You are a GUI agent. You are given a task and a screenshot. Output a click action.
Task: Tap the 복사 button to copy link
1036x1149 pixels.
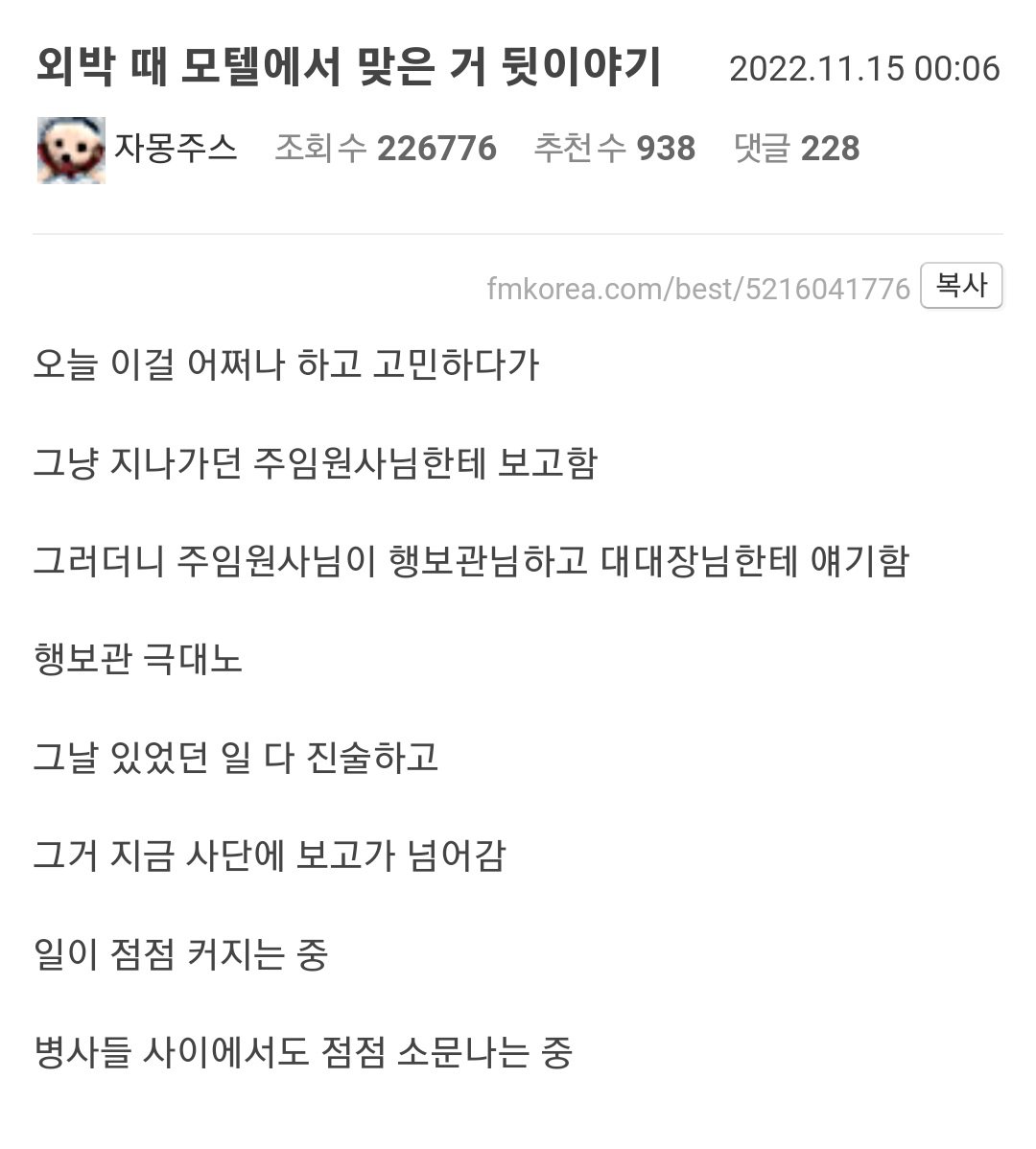[960, 286]
